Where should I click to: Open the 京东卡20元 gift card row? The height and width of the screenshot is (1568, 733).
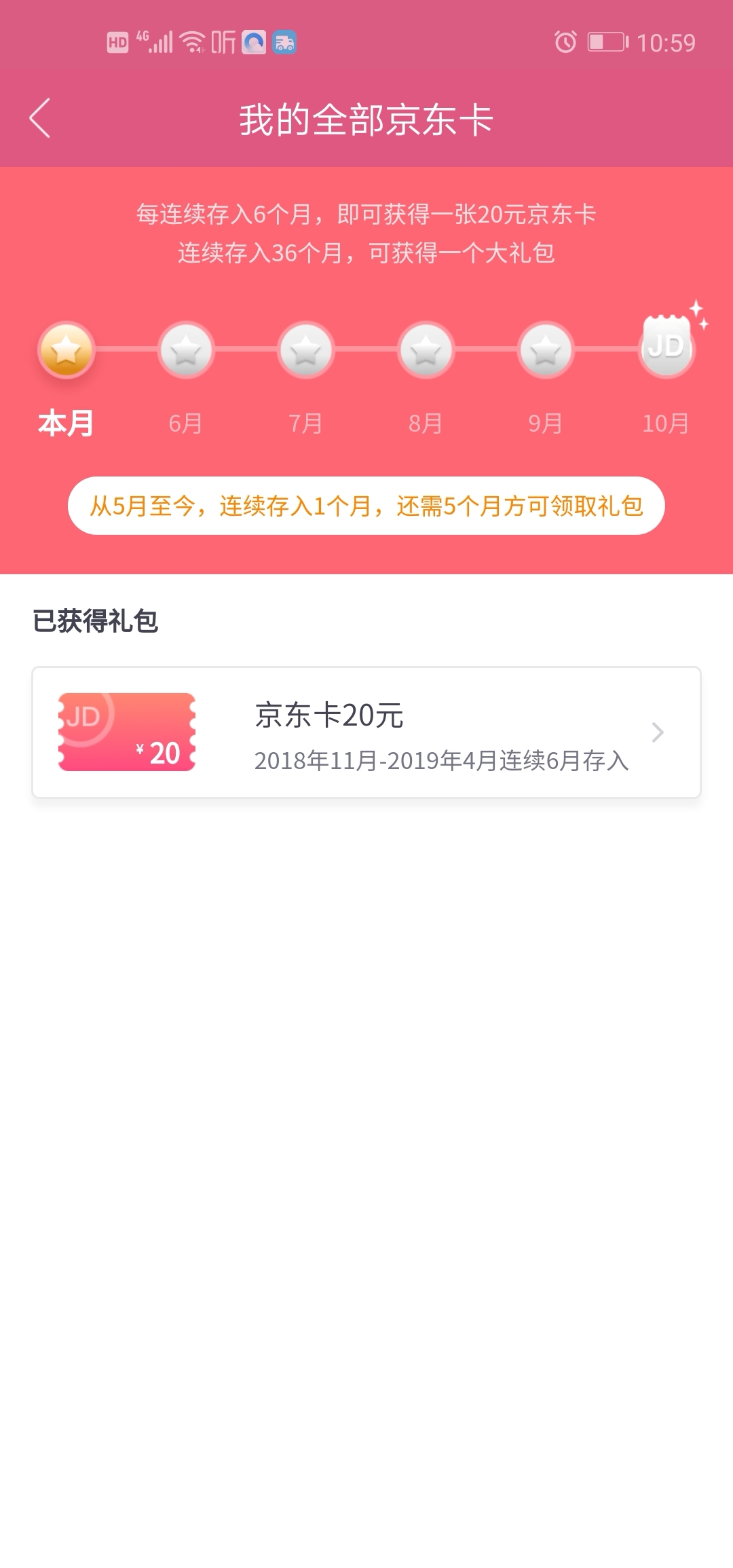pyautogui.click(x=366, y=732)
